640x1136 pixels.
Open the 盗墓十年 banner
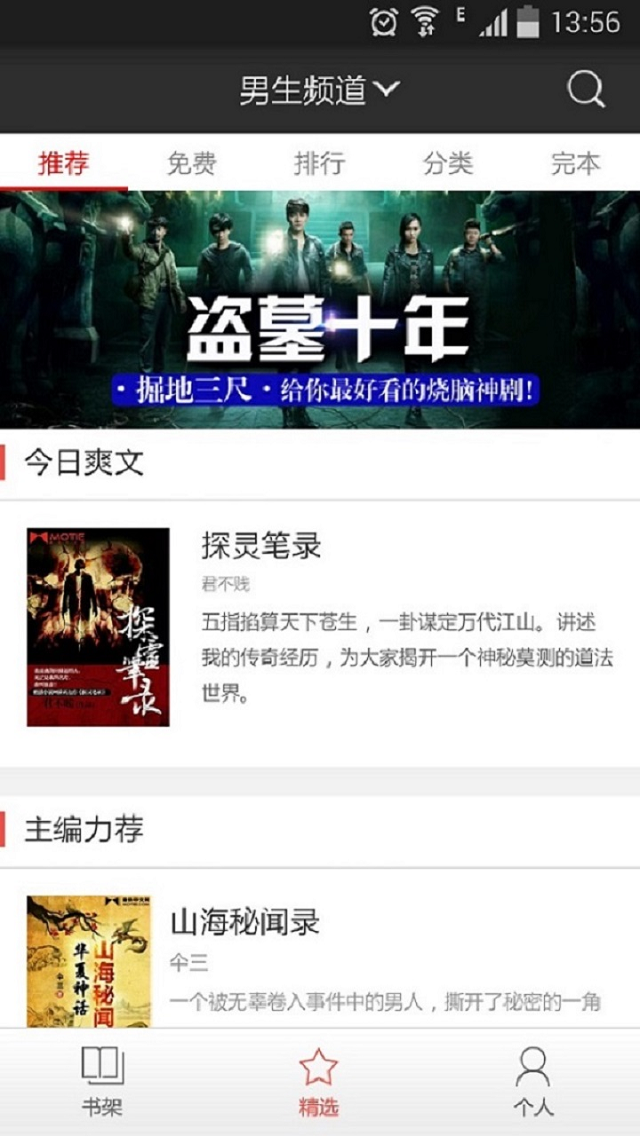320,310
